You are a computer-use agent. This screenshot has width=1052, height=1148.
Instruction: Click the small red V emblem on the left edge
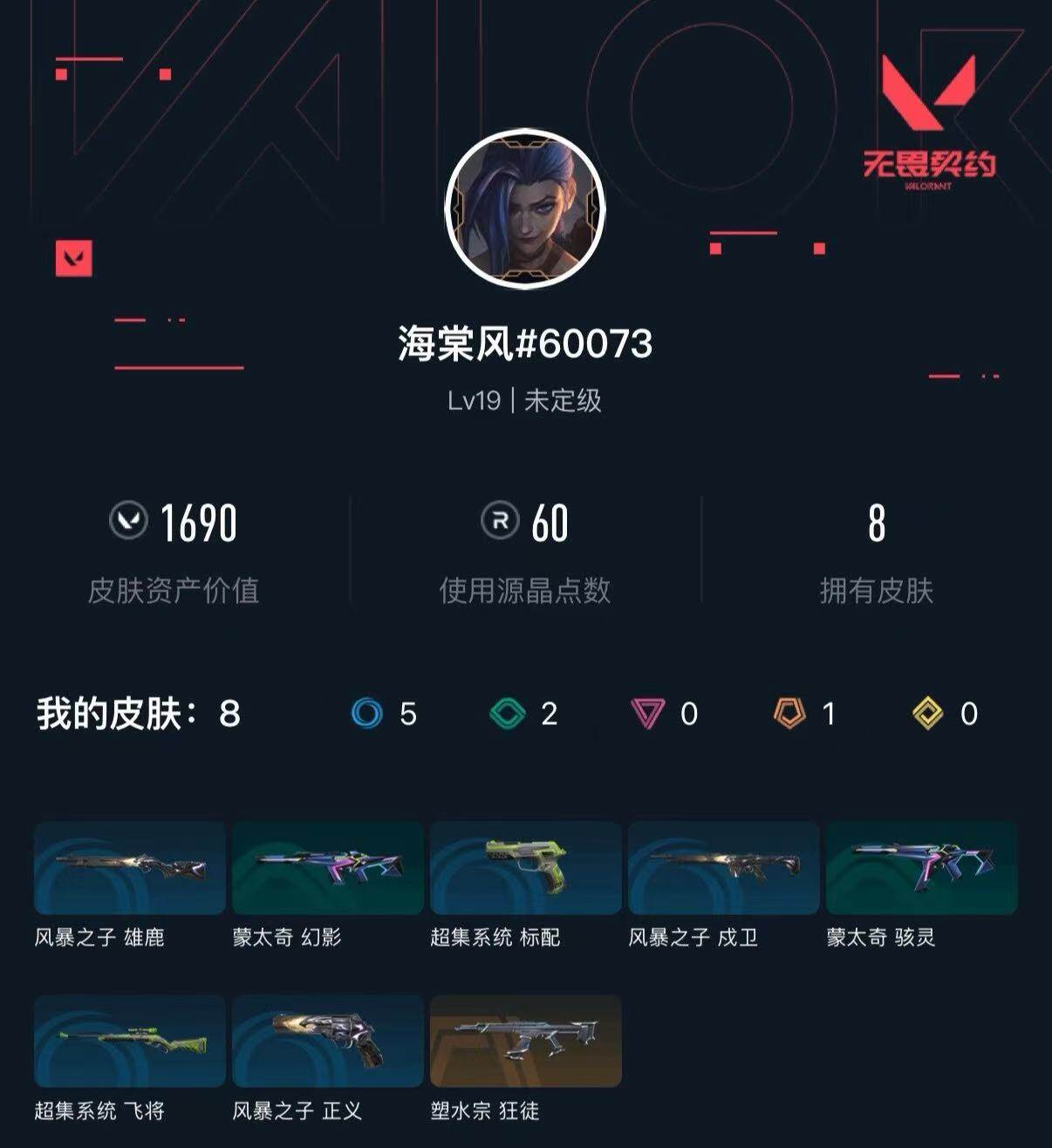point(74,259)
